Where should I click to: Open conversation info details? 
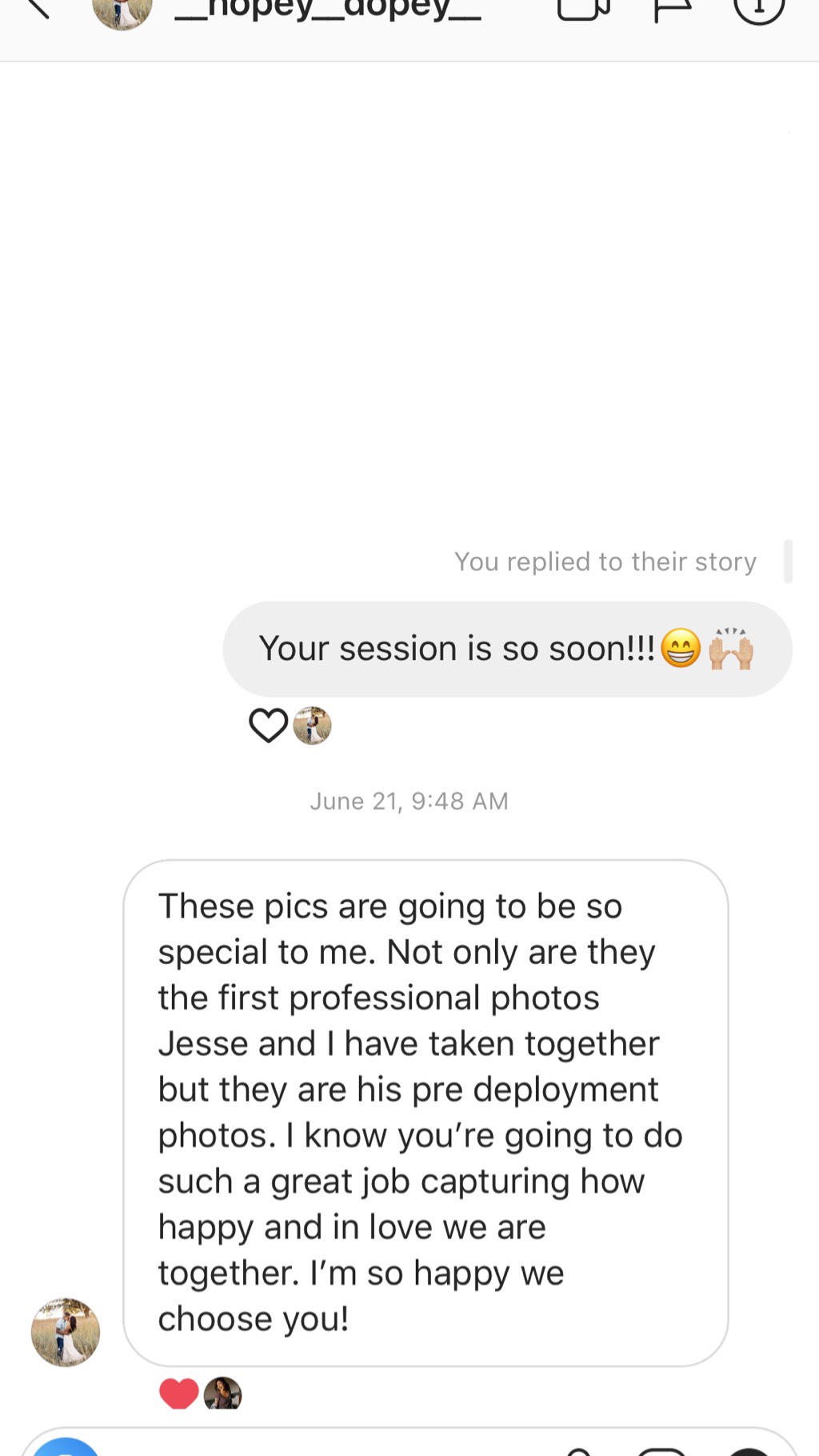point(758,10)
